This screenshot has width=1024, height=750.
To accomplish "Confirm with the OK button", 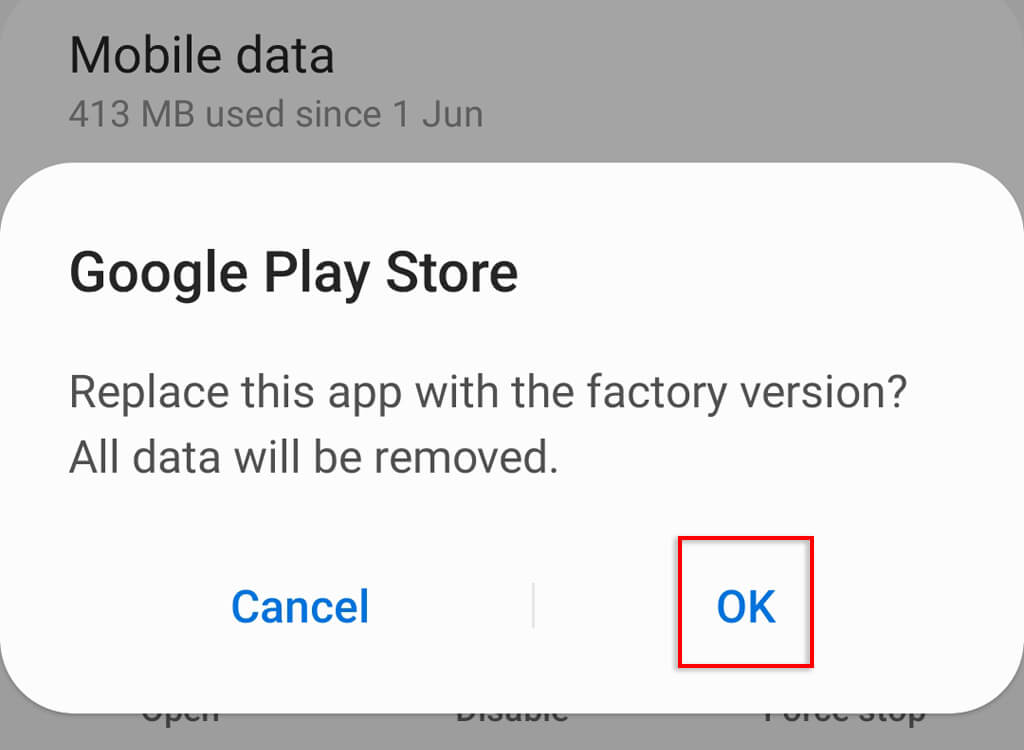I will [745, 605].
